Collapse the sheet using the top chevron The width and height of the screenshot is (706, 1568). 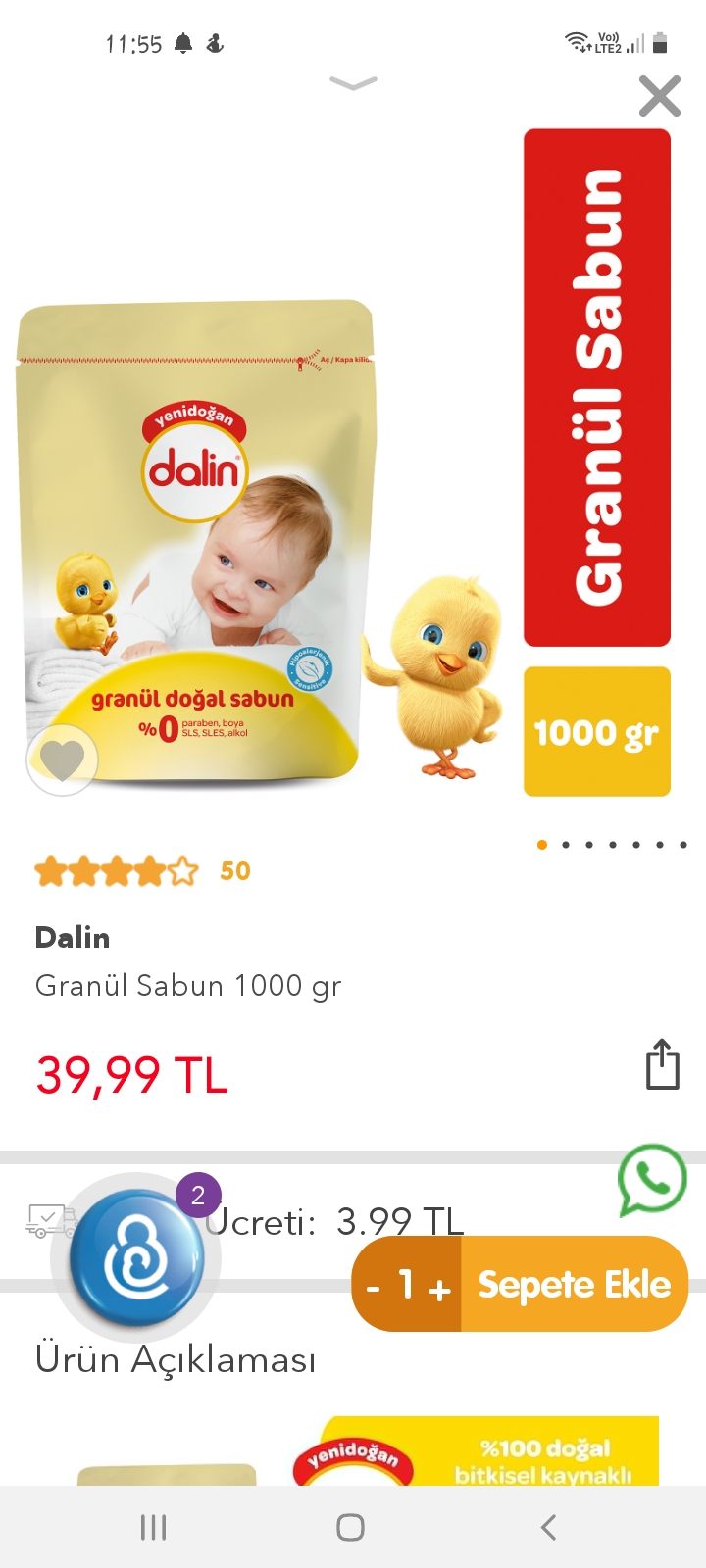pos(353,83)
